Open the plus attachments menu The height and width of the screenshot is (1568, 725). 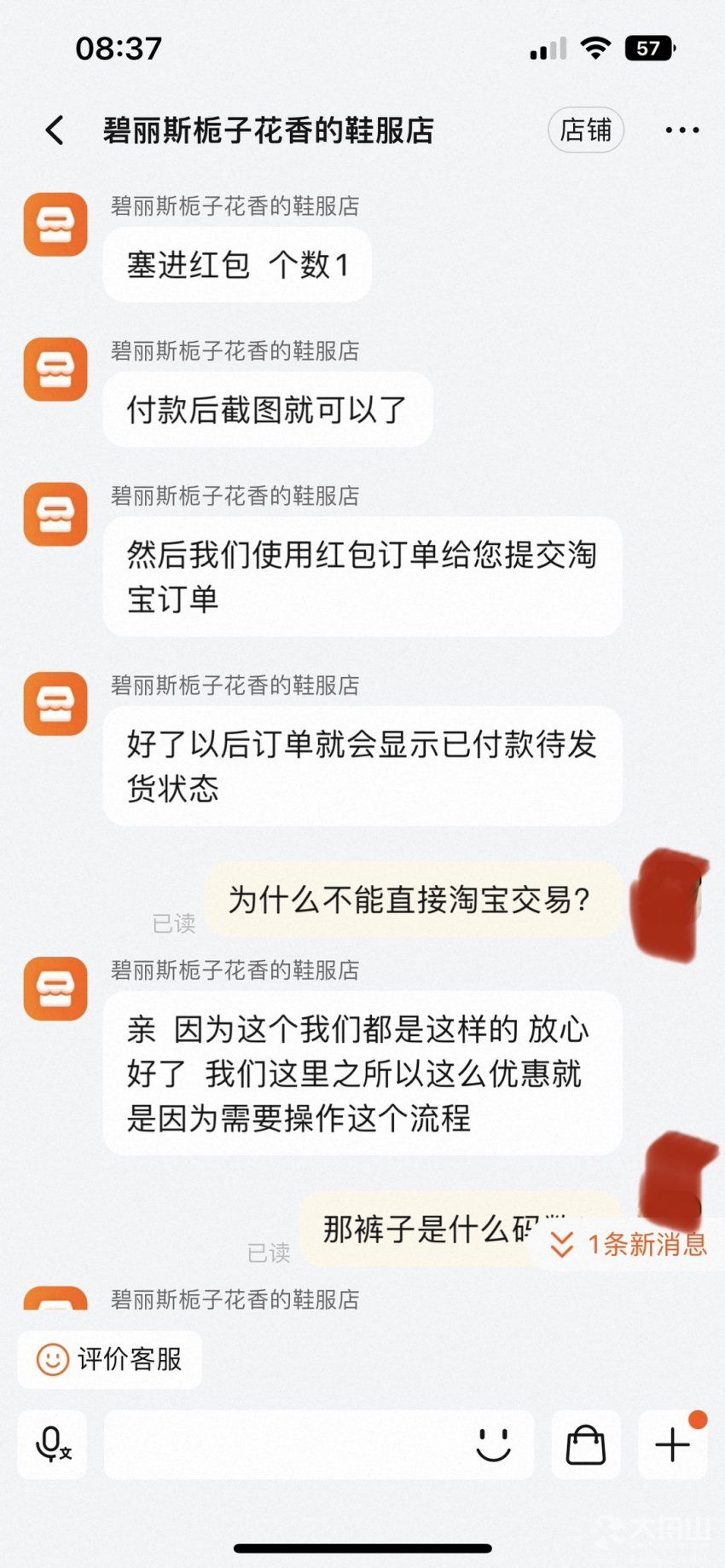pyautogui.click(x=672, y=1444)
